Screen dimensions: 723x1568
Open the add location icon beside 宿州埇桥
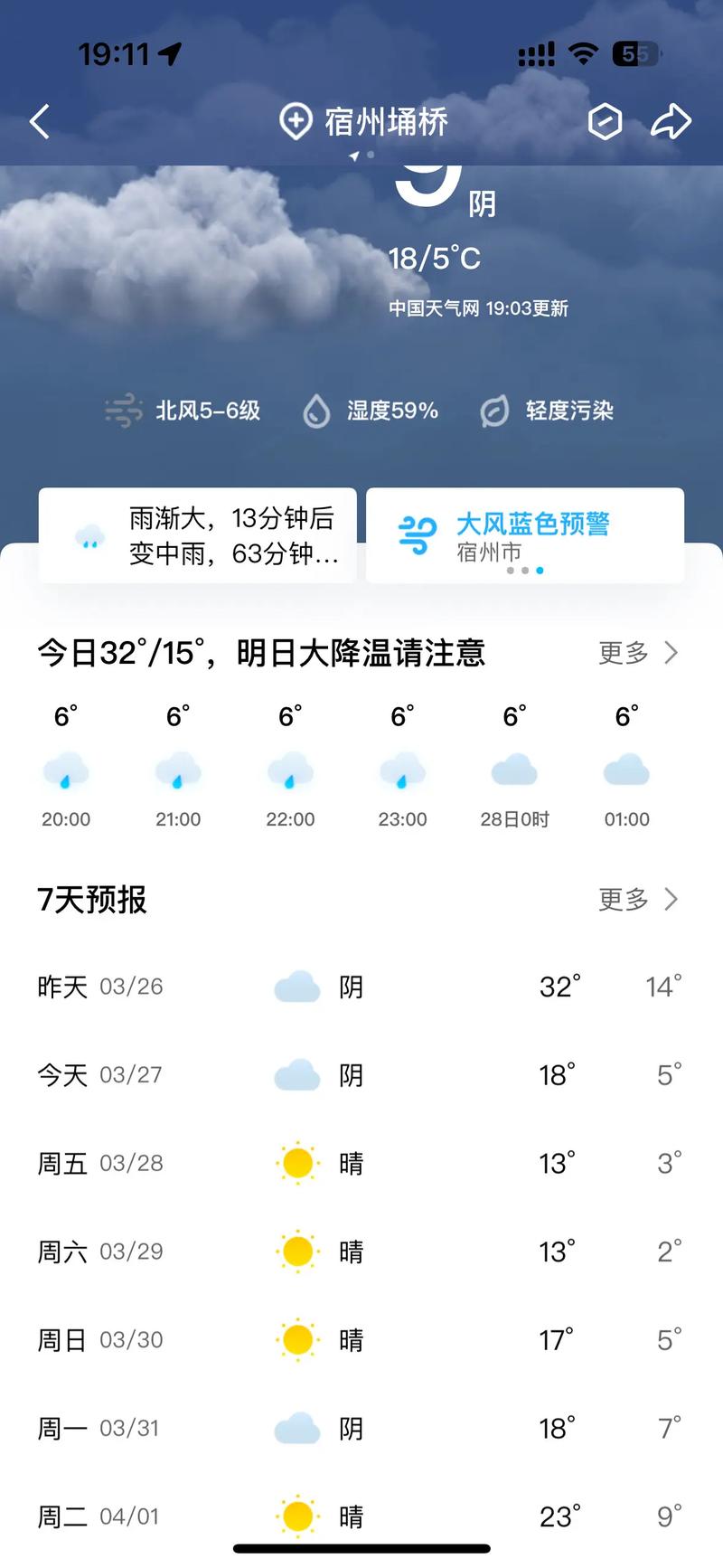296,119
